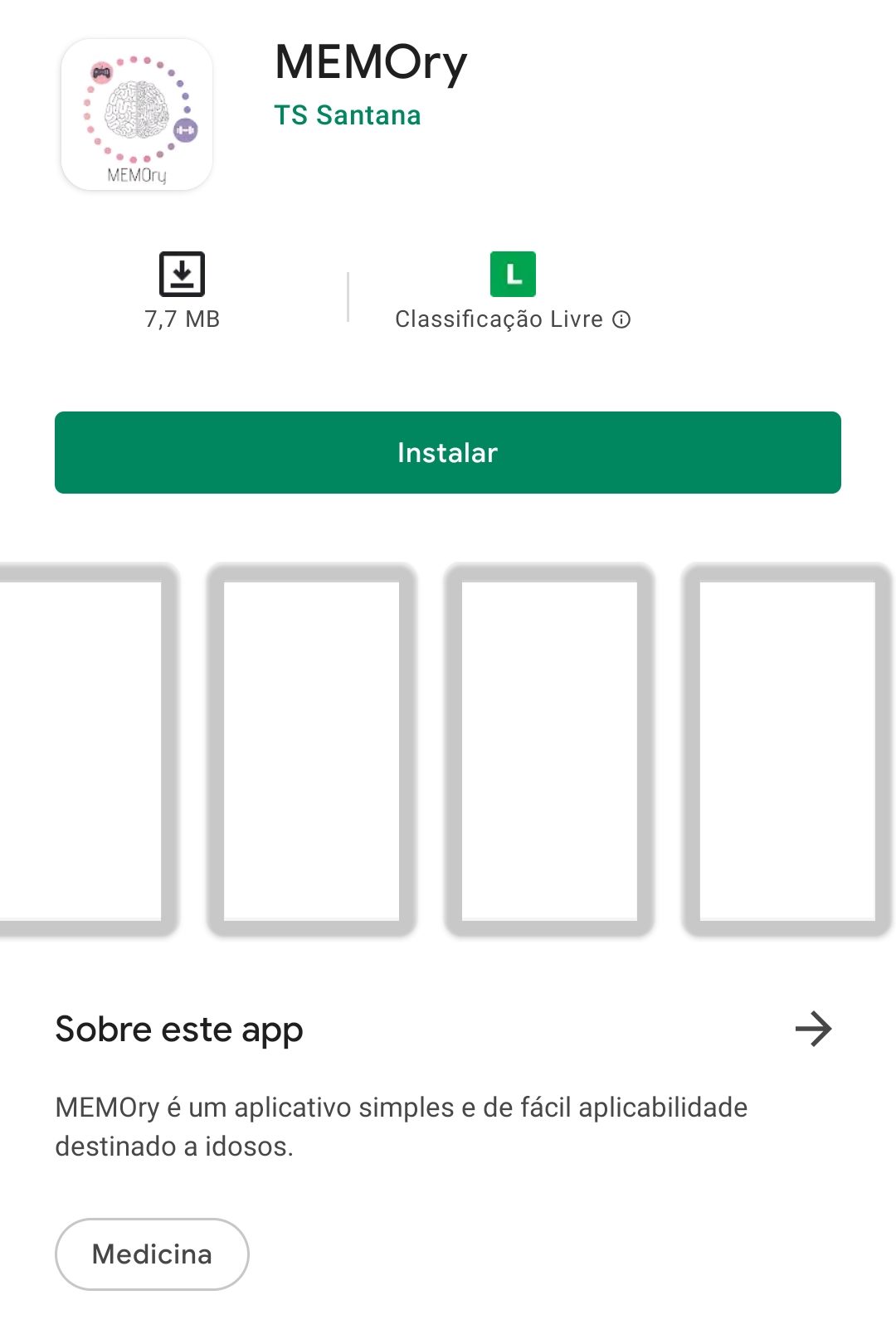Open the Classificação Livre info icon

(x=621, y=319)
